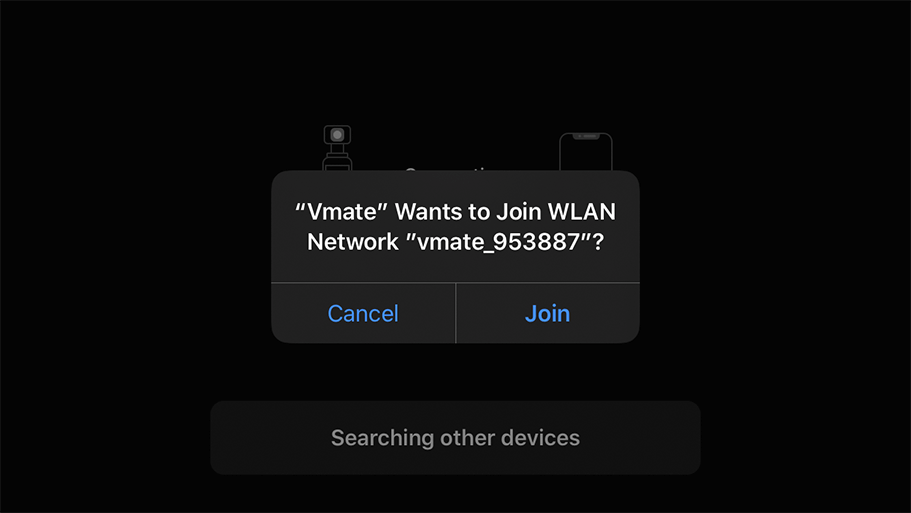This screenshot has height=513, width=911.
Task: Join the vmate_953887 WLAN network
Action: point(547,313)
